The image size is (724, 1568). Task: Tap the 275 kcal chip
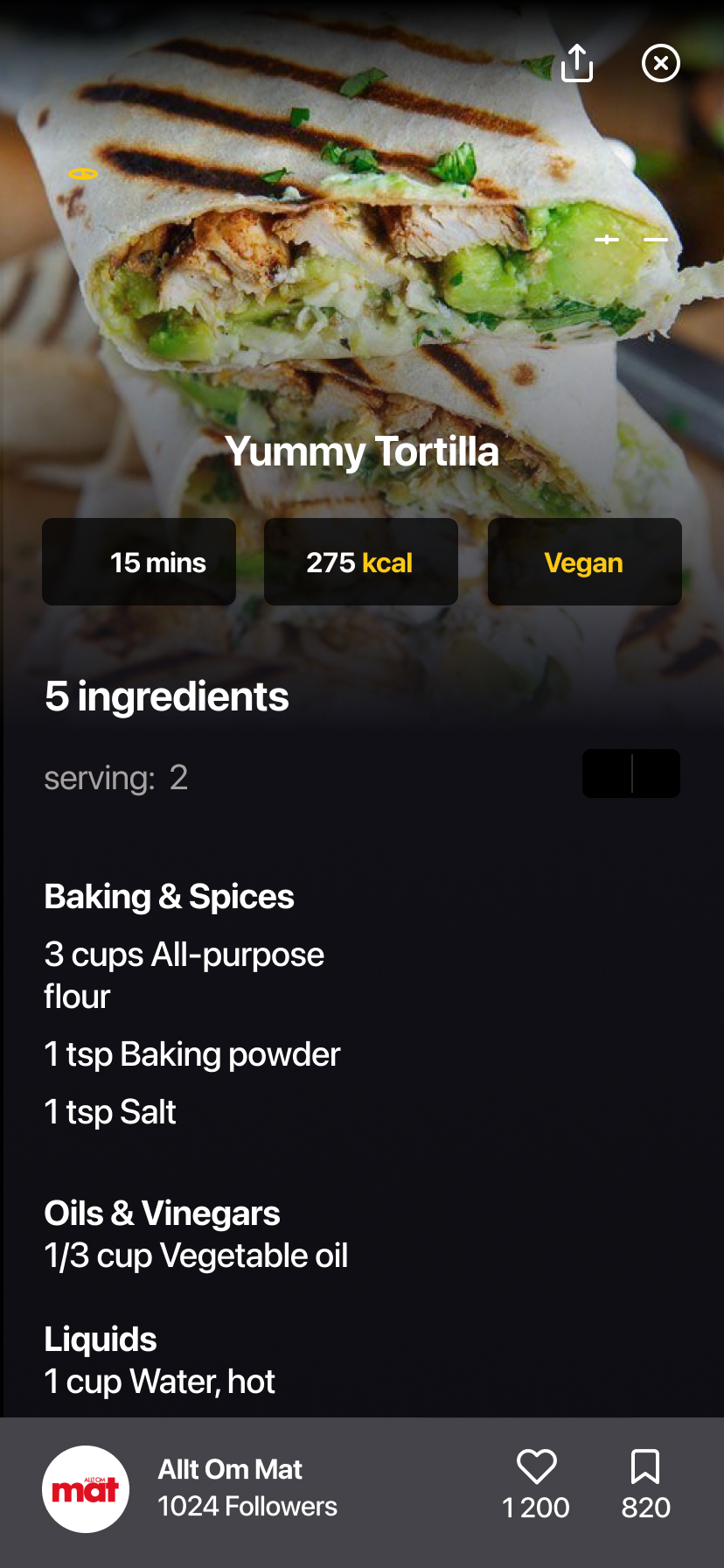361,562
